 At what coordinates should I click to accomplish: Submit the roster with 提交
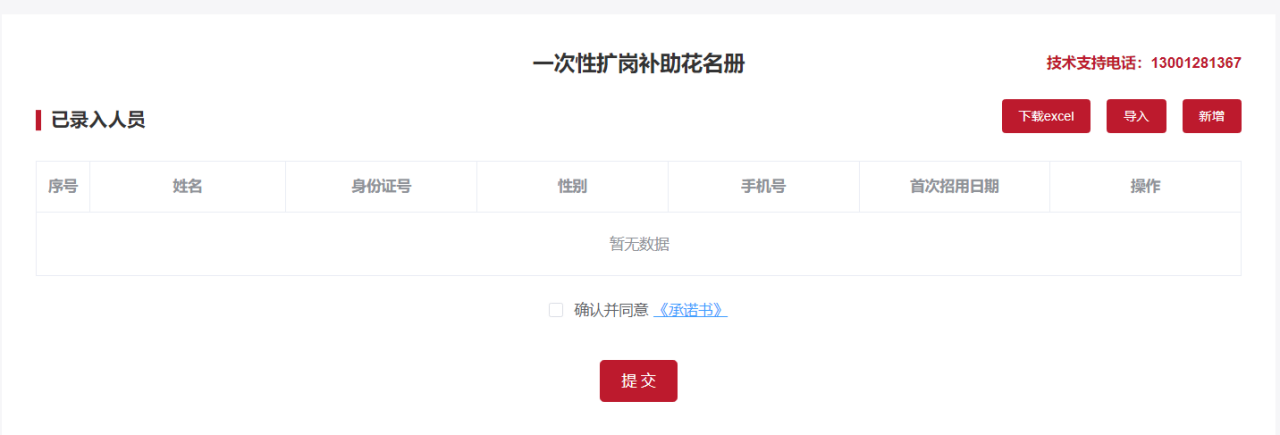638,381
